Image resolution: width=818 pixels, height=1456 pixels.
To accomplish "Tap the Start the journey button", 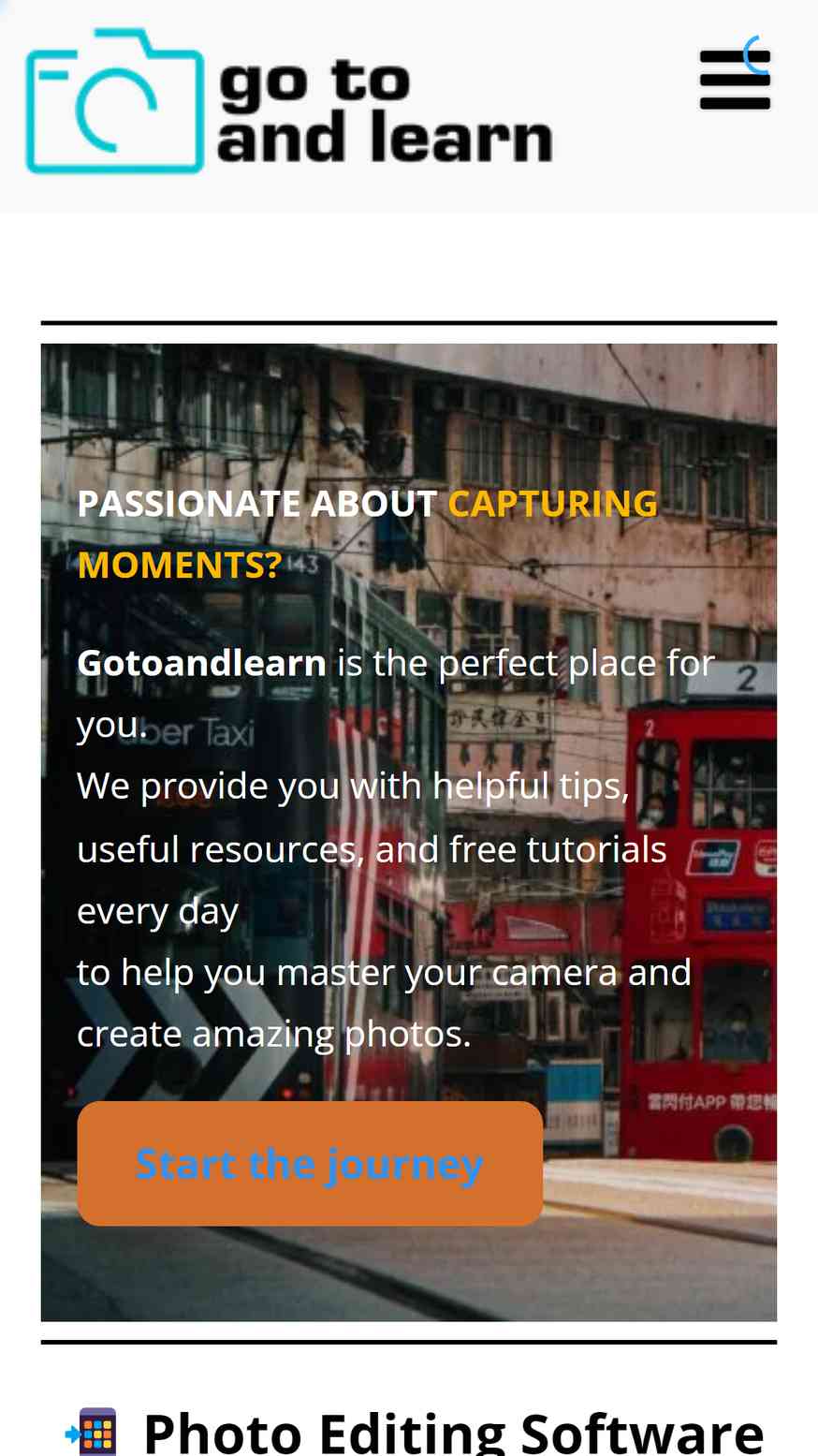I will click(310, 1164).
